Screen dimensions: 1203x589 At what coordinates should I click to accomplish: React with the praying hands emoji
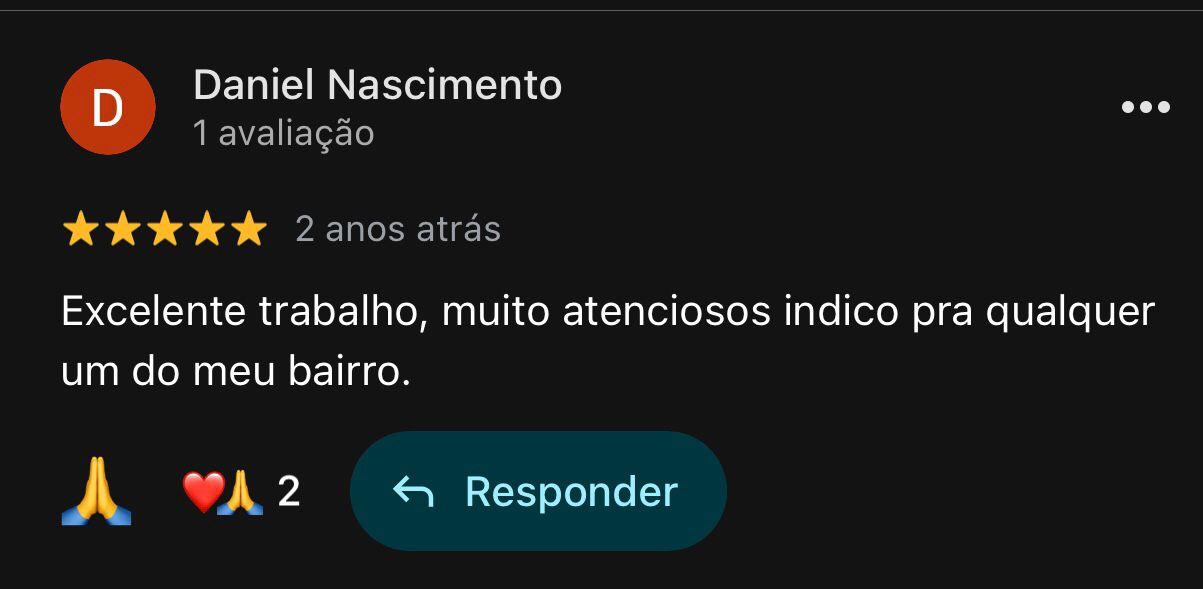[96, 493]
